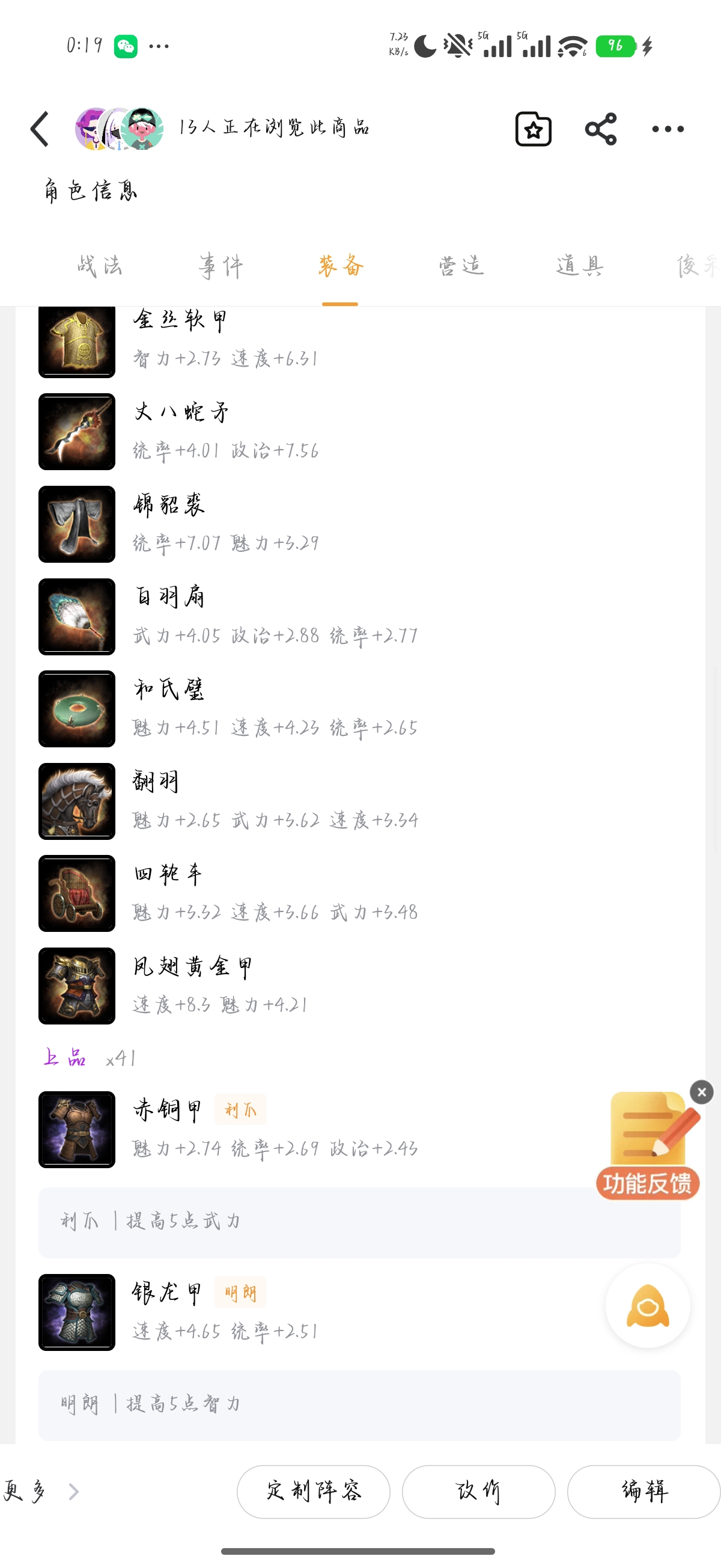Image resolution: width=721 pixels, height=1568 pixels.
Task: Open 更多 options at the bottom
Action: (x=40, y=1491)
